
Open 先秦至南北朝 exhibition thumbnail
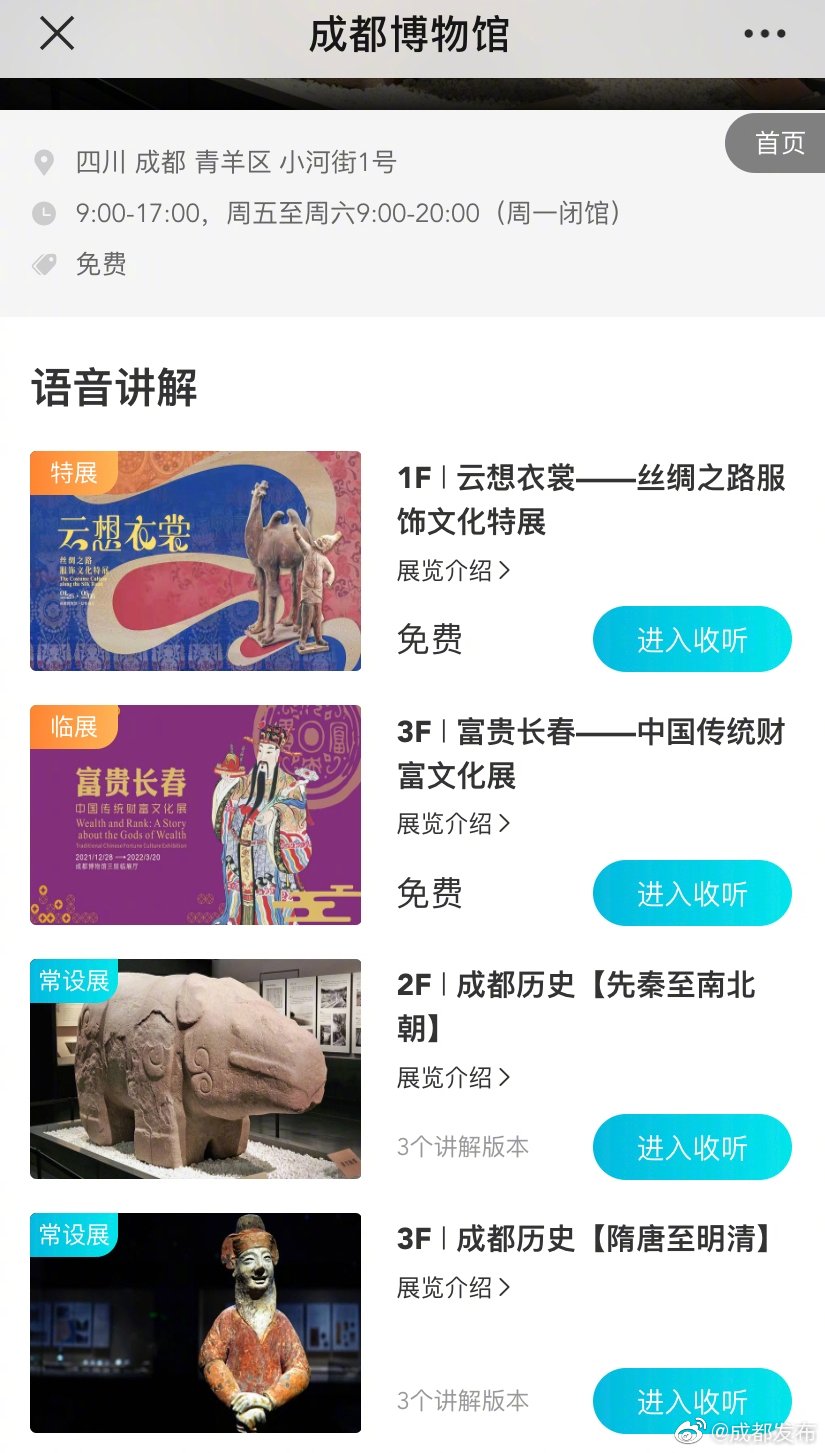[x=195, y=1068]
